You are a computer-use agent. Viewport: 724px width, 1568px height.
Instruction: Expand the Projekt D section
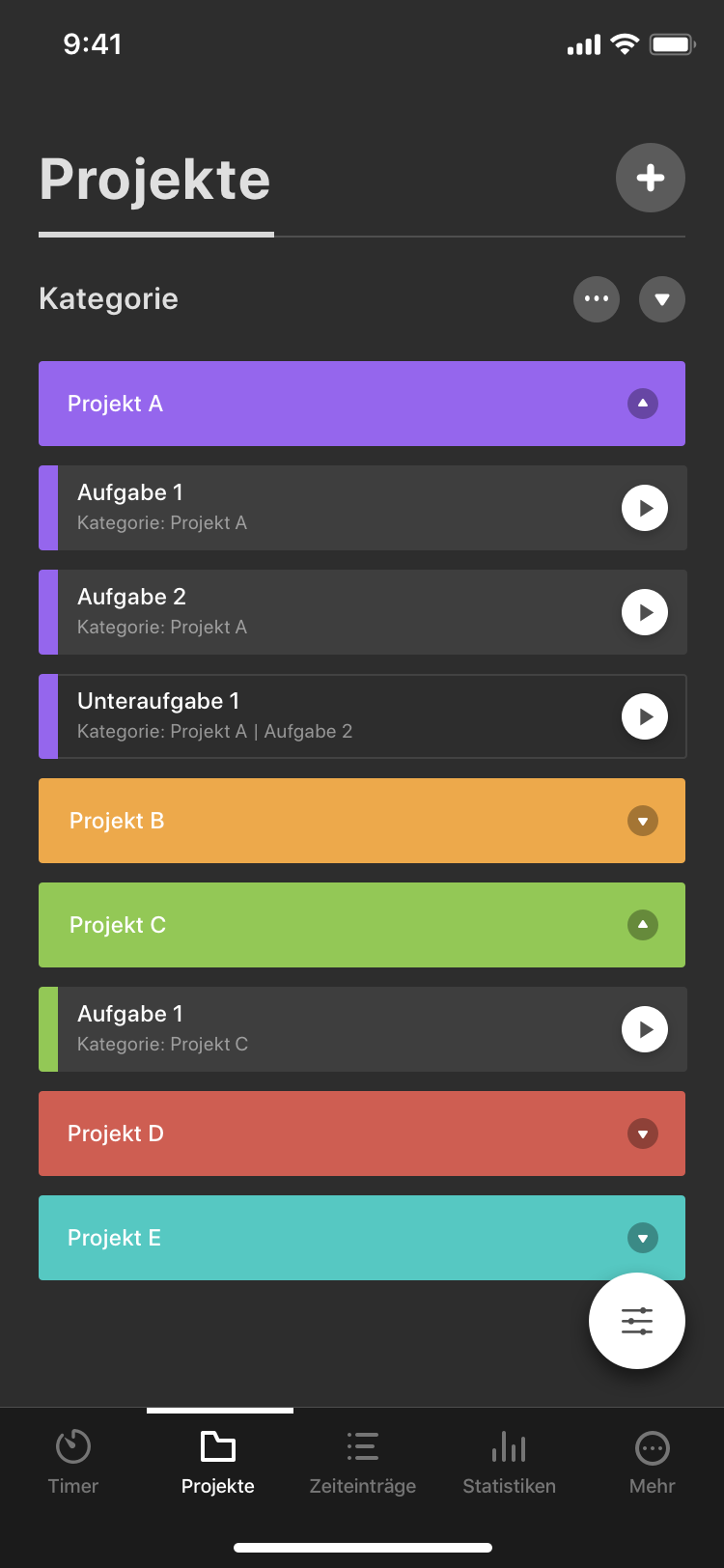[x=643, y=1134]
